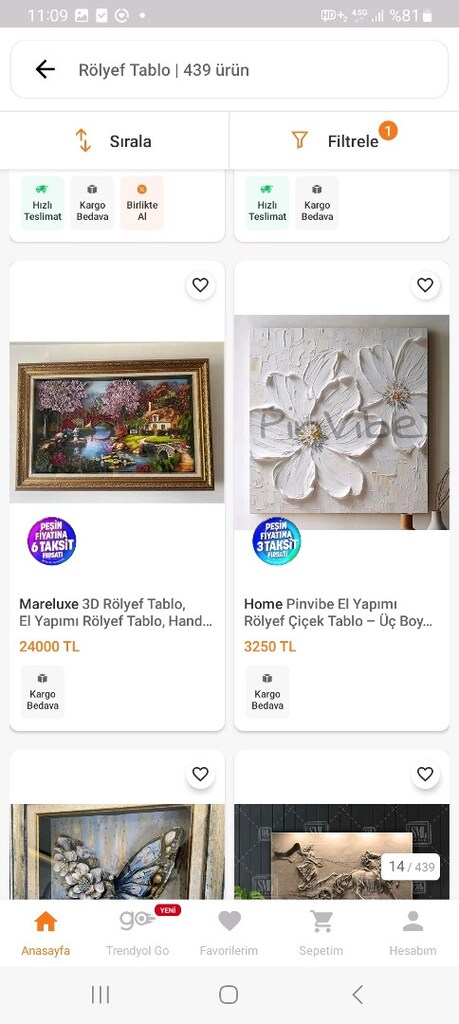
Task: Go to the Favorilerim tab
Action: click(x=229, y=933)
